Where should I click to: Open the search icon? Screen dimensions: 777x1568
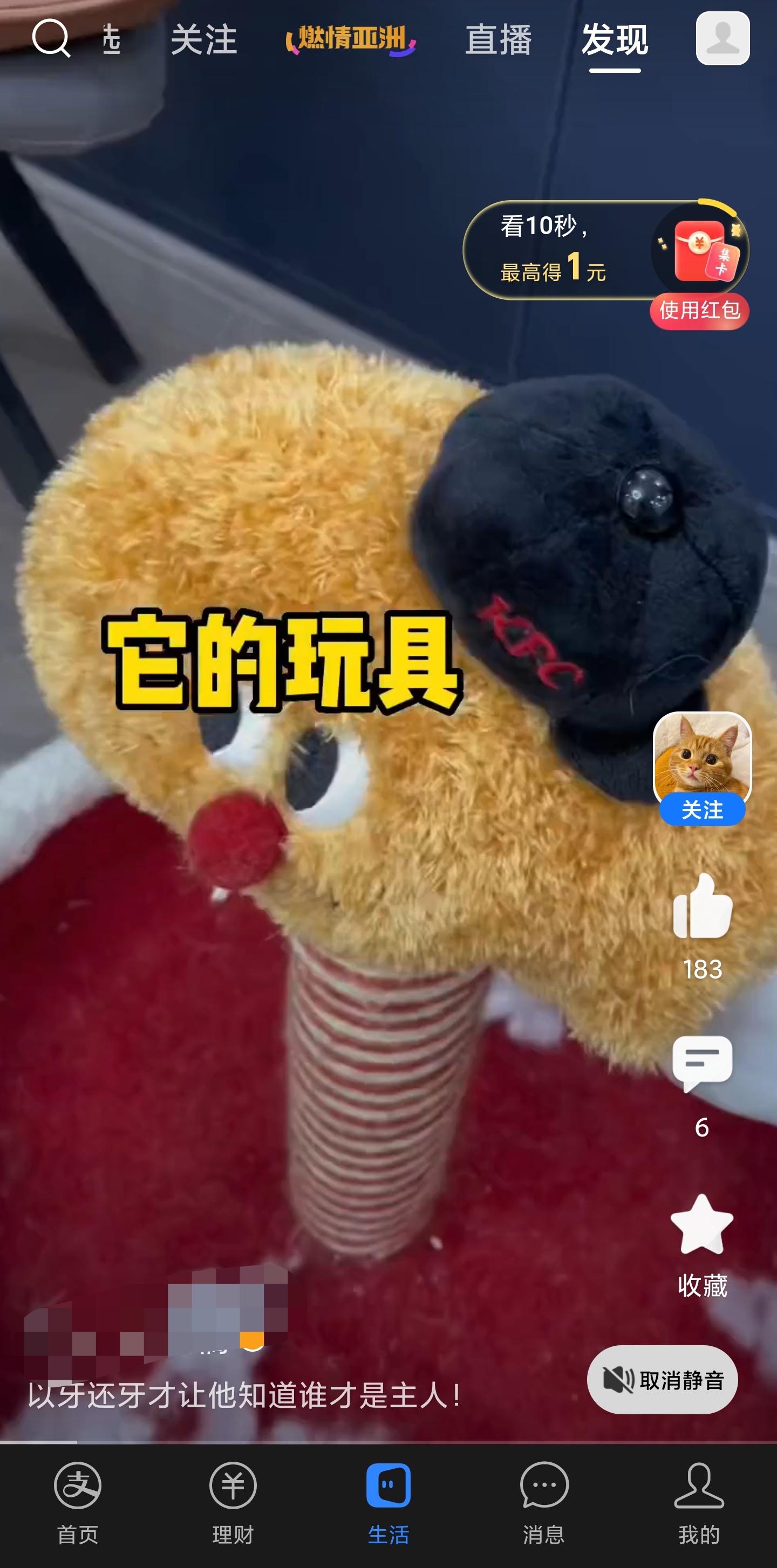[x=51, y=38]
